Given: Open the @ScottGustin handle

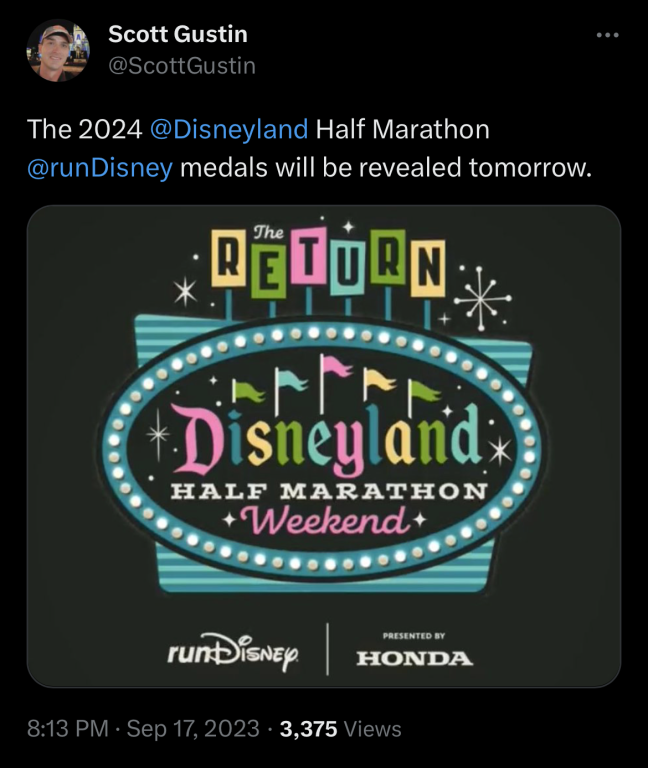Looking at the screenshot, I should [181, 66].
